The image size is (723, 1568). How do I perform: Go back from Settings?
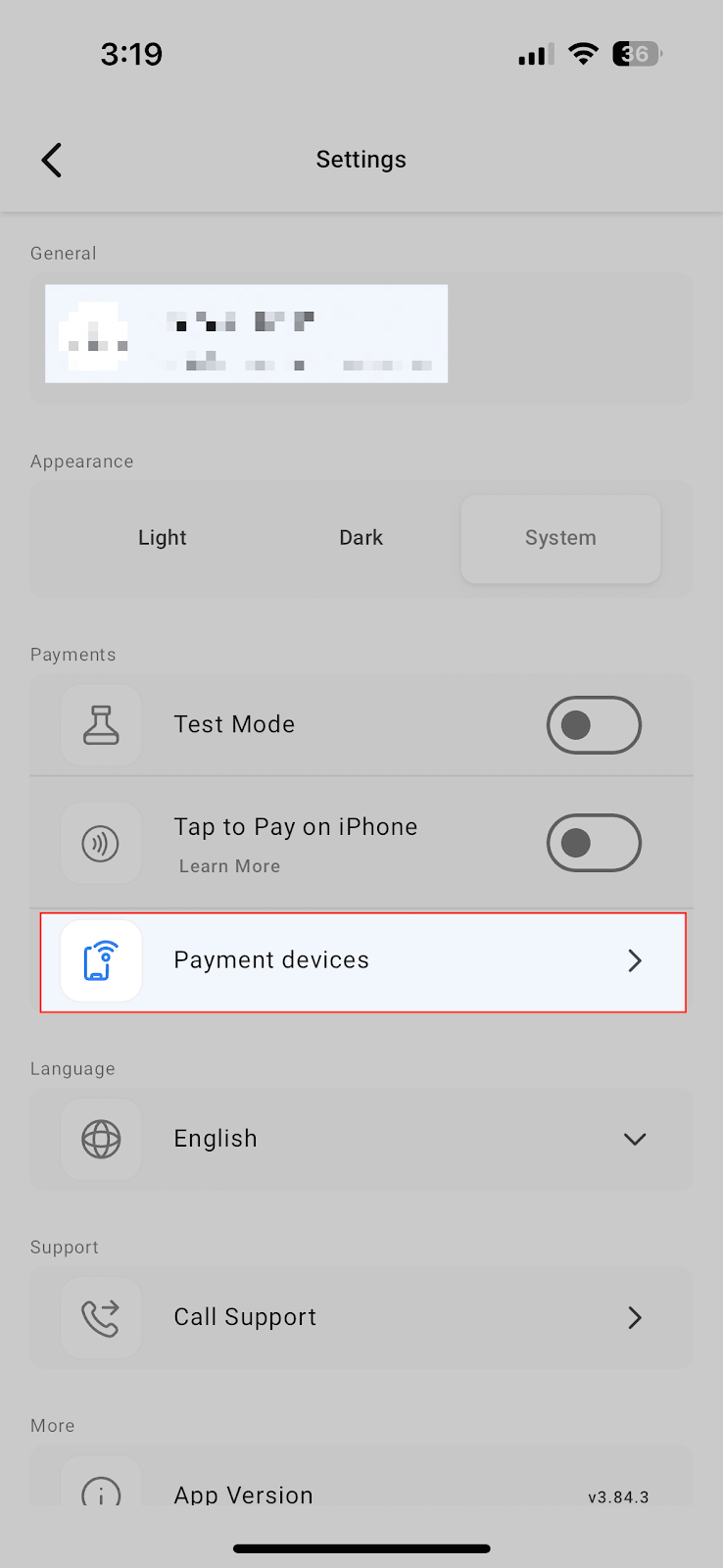52,160
